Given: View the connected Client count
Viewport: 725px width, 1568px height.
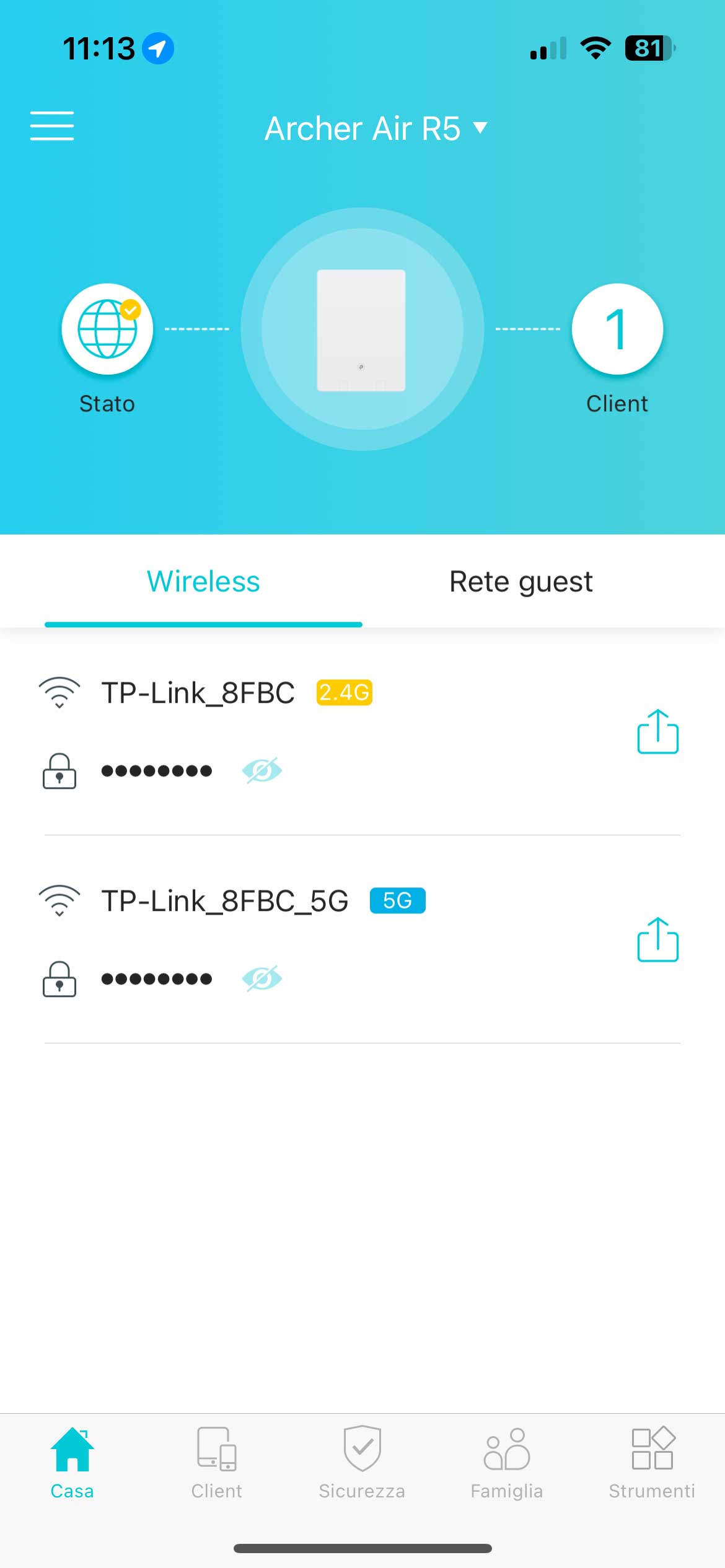Looking at the screenshot, I should point(617,329).
